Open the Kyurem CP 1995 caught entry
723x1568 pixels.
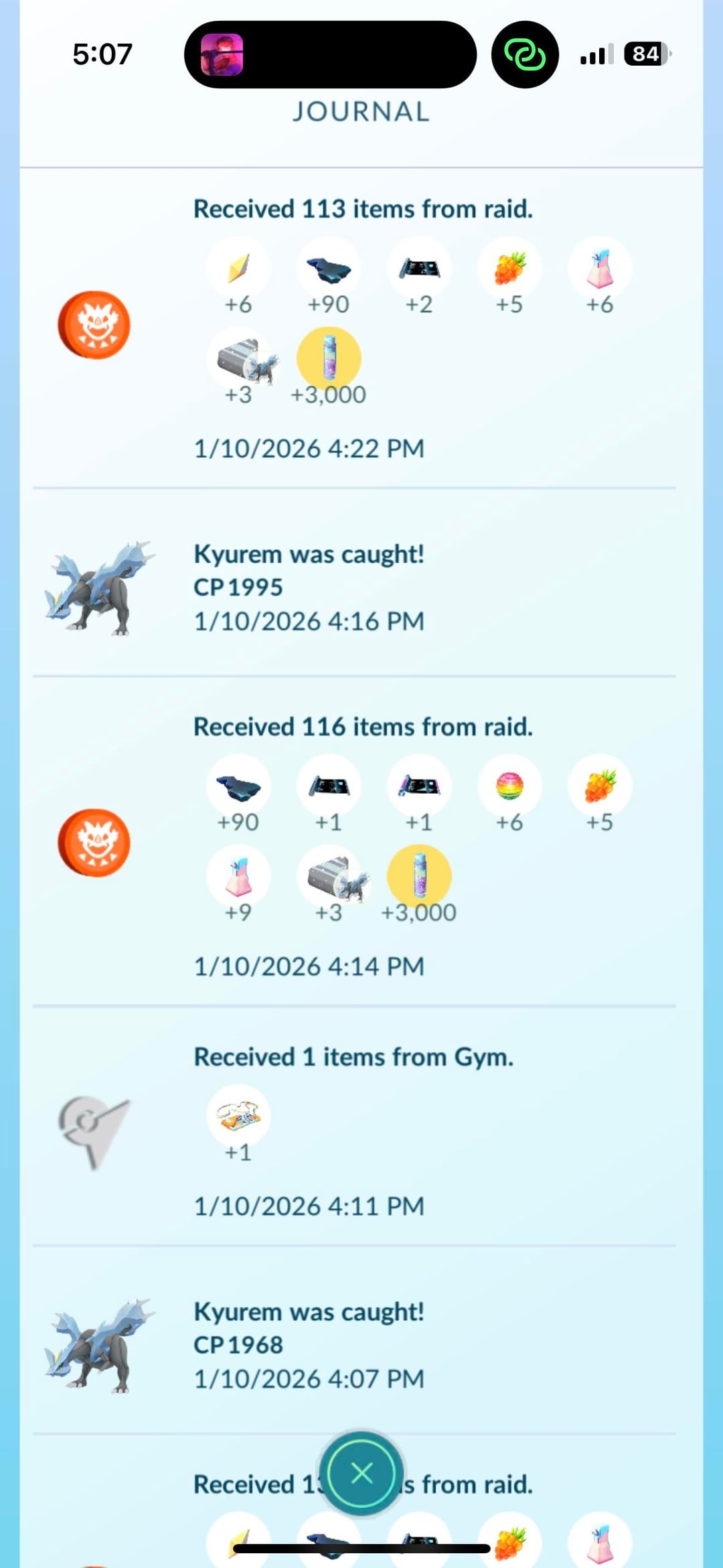click(309, 587)
